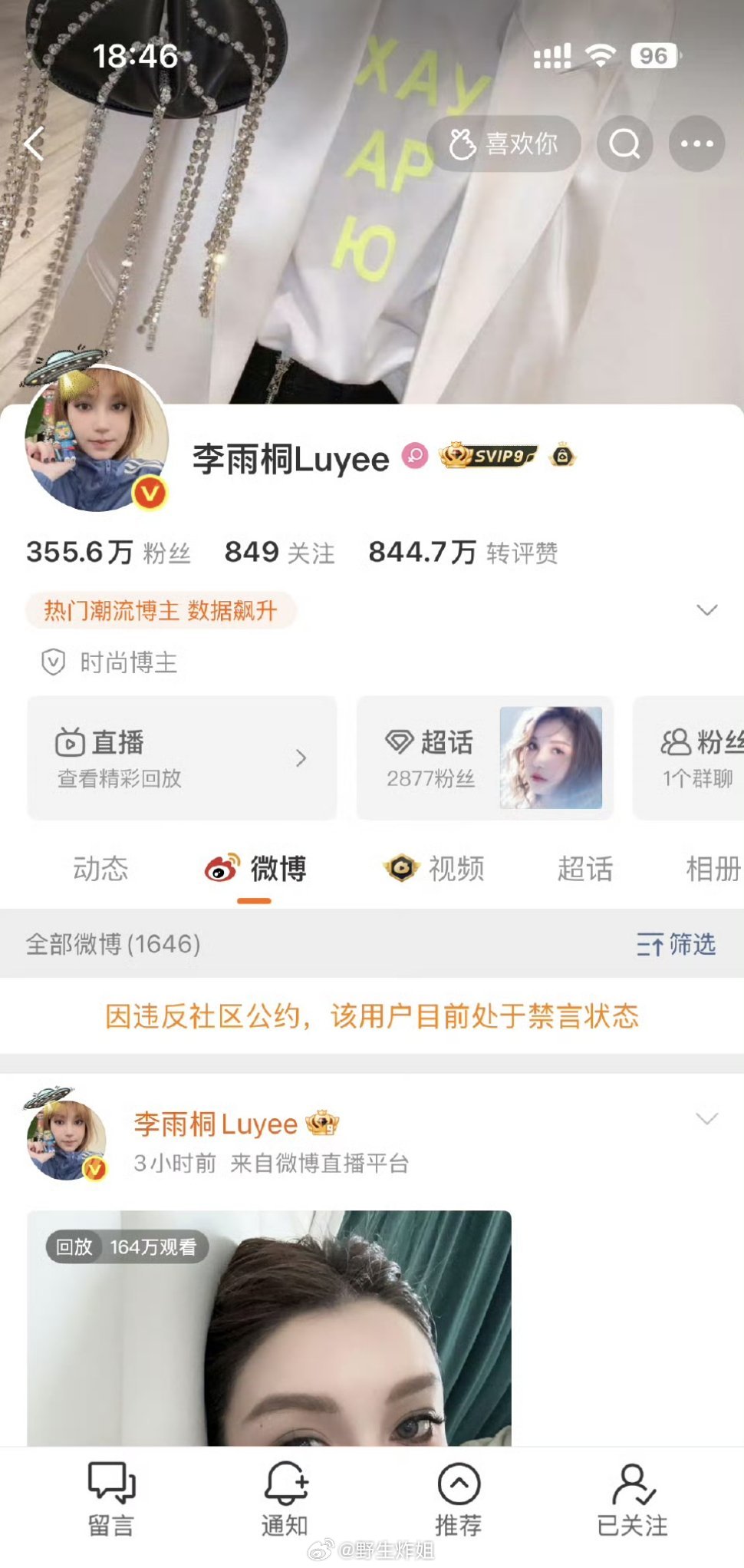Tap the back arrow at top left
The height and width of the screenshot is (1568, 744).
coord(35,144)
